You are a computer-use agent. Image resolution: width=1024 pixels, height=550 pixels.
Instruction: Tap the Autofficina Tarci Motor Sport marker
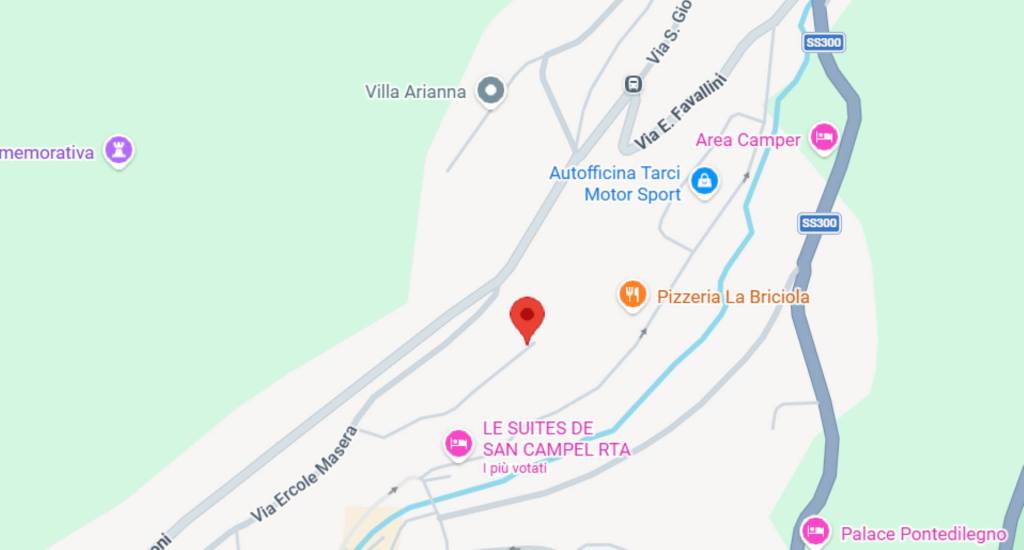click(705, 181)
